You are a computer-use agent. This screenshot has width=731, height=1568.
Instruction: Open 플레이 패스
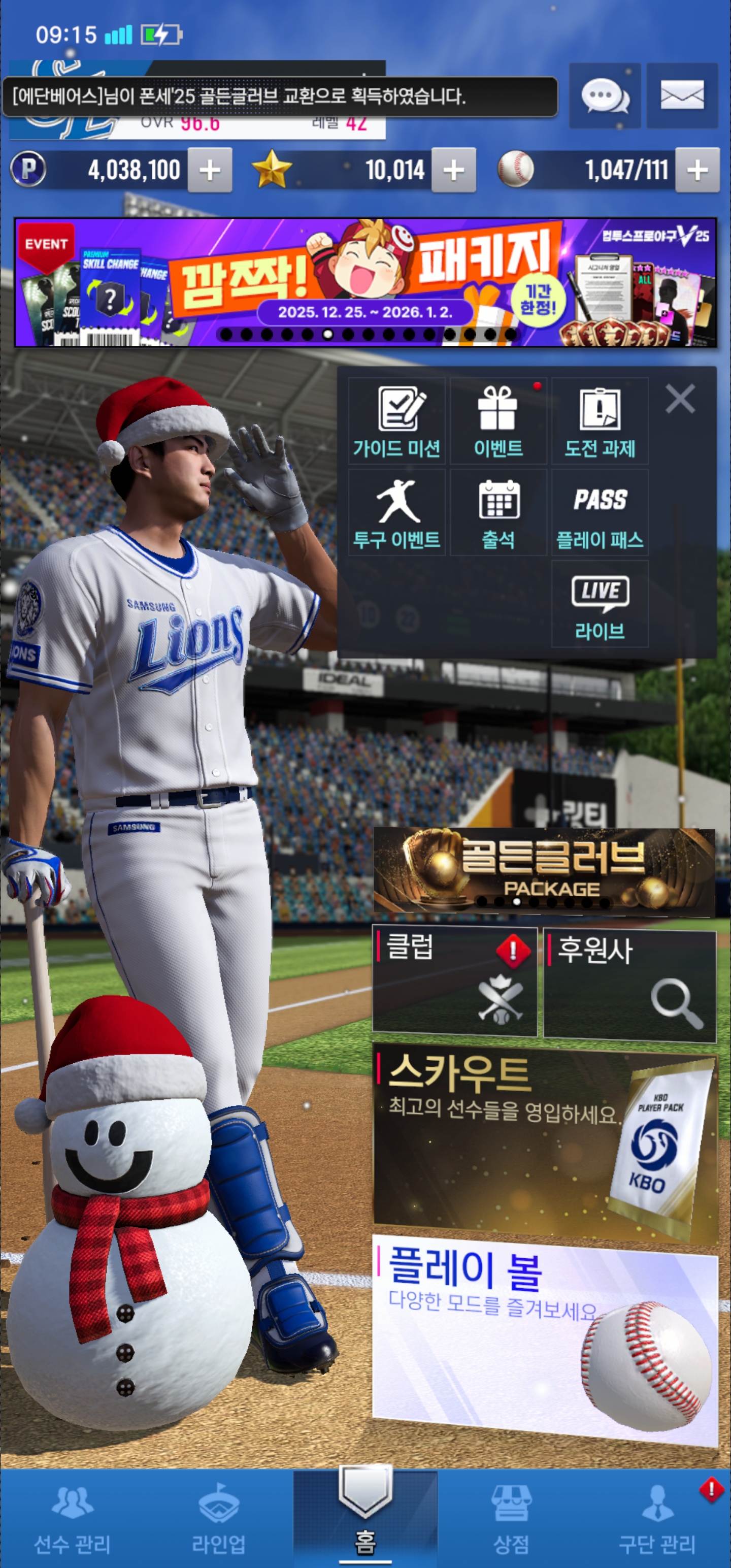pyautogui.click(x=600, y=512)
